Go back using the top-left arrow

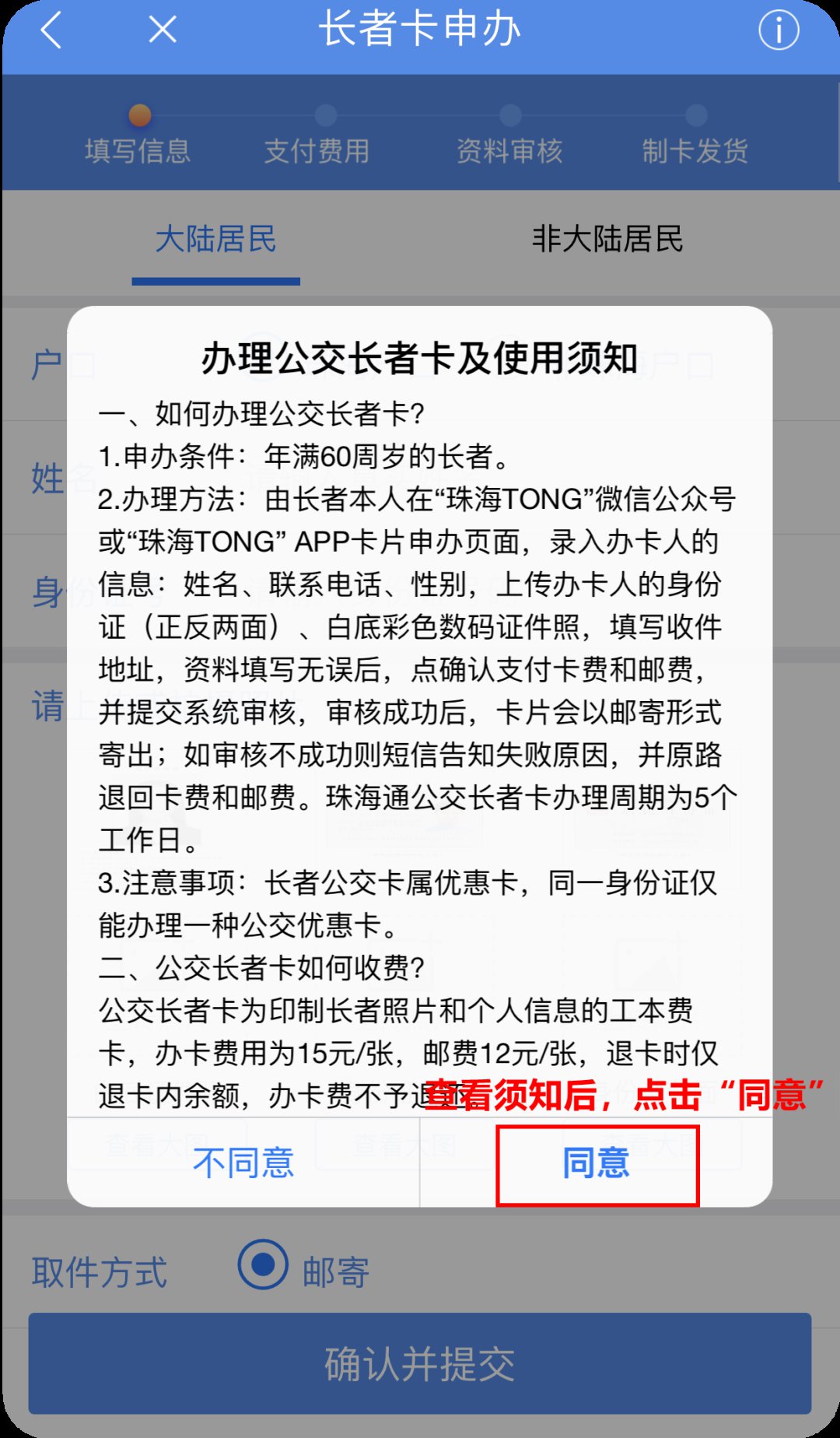(51, 31)
